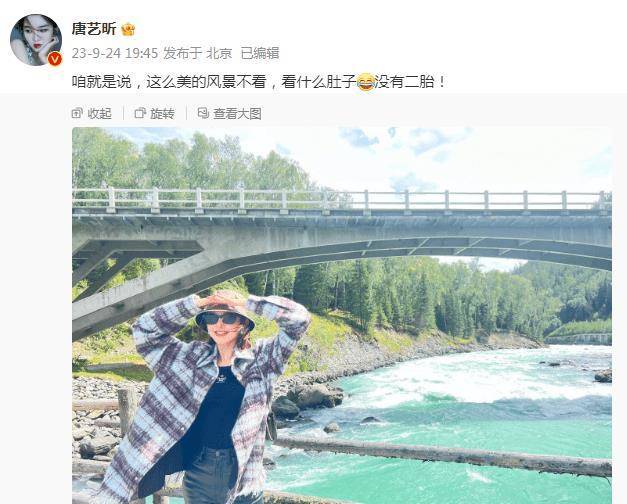Screen dimensions: 627x504
Task: Open the post timestamp 23-9-24 19:45
Action: tap(115, 53)
